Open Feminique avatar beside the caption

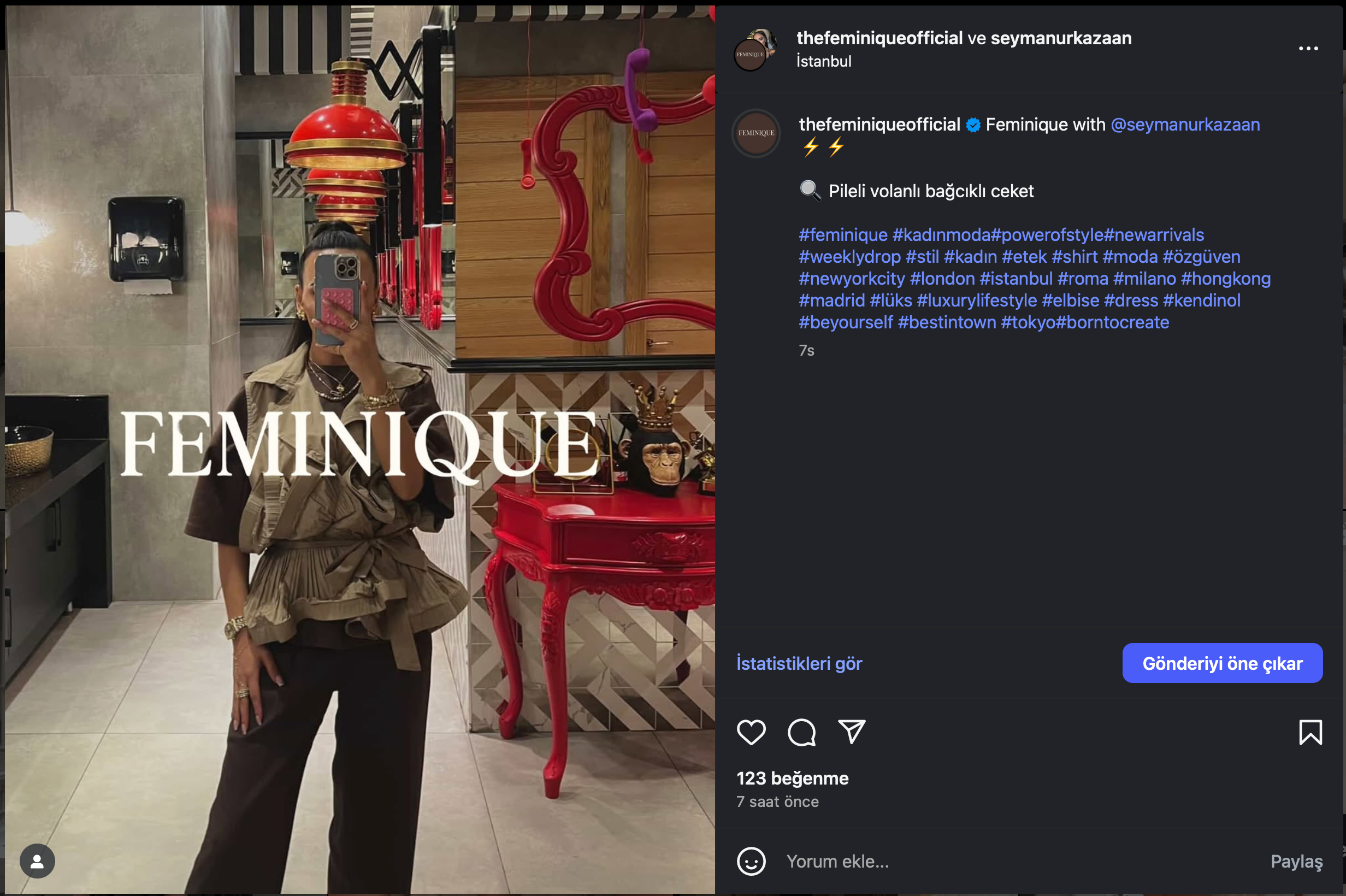pyautogui.click(x=756, y=133)
